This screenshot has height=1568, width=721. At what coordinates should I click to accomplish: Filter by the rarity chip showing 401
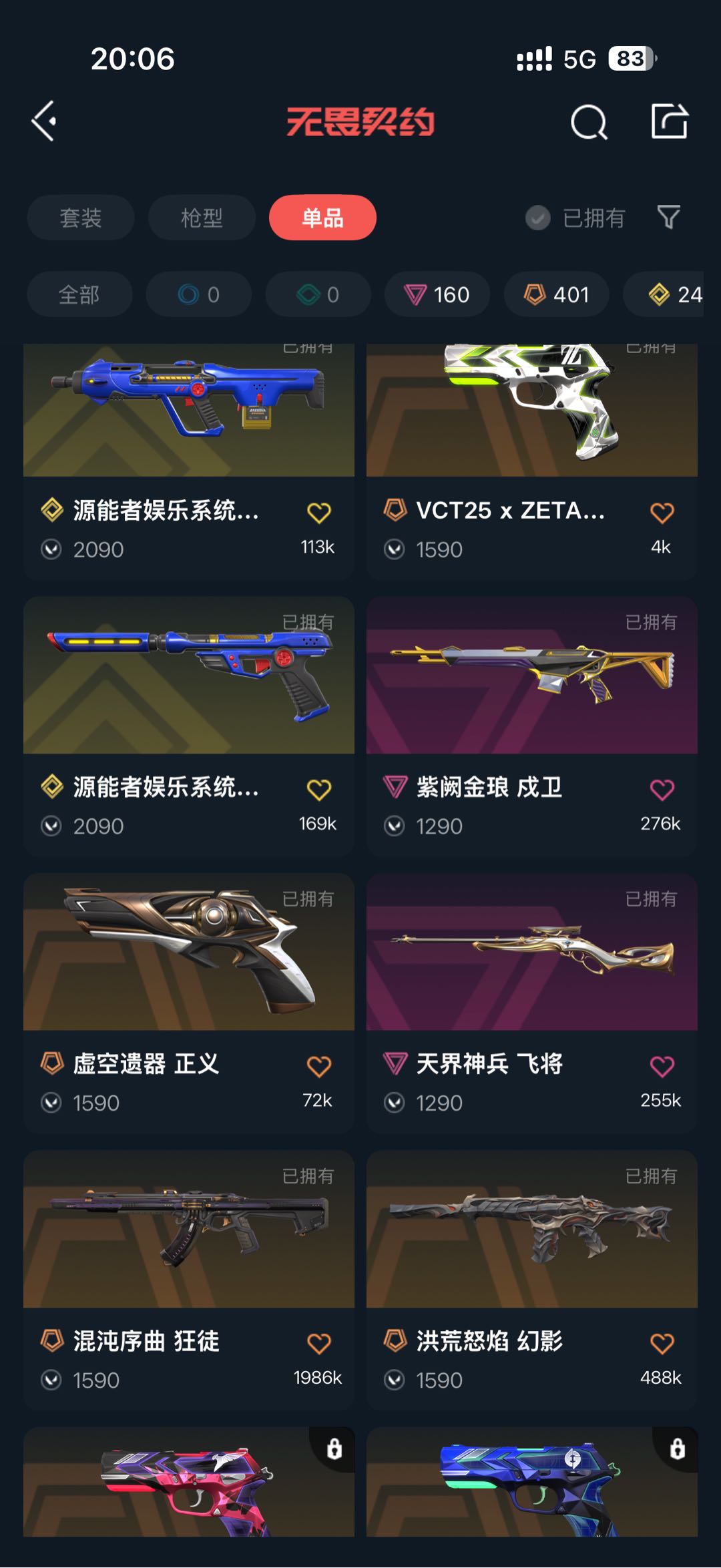pos(556,294)
